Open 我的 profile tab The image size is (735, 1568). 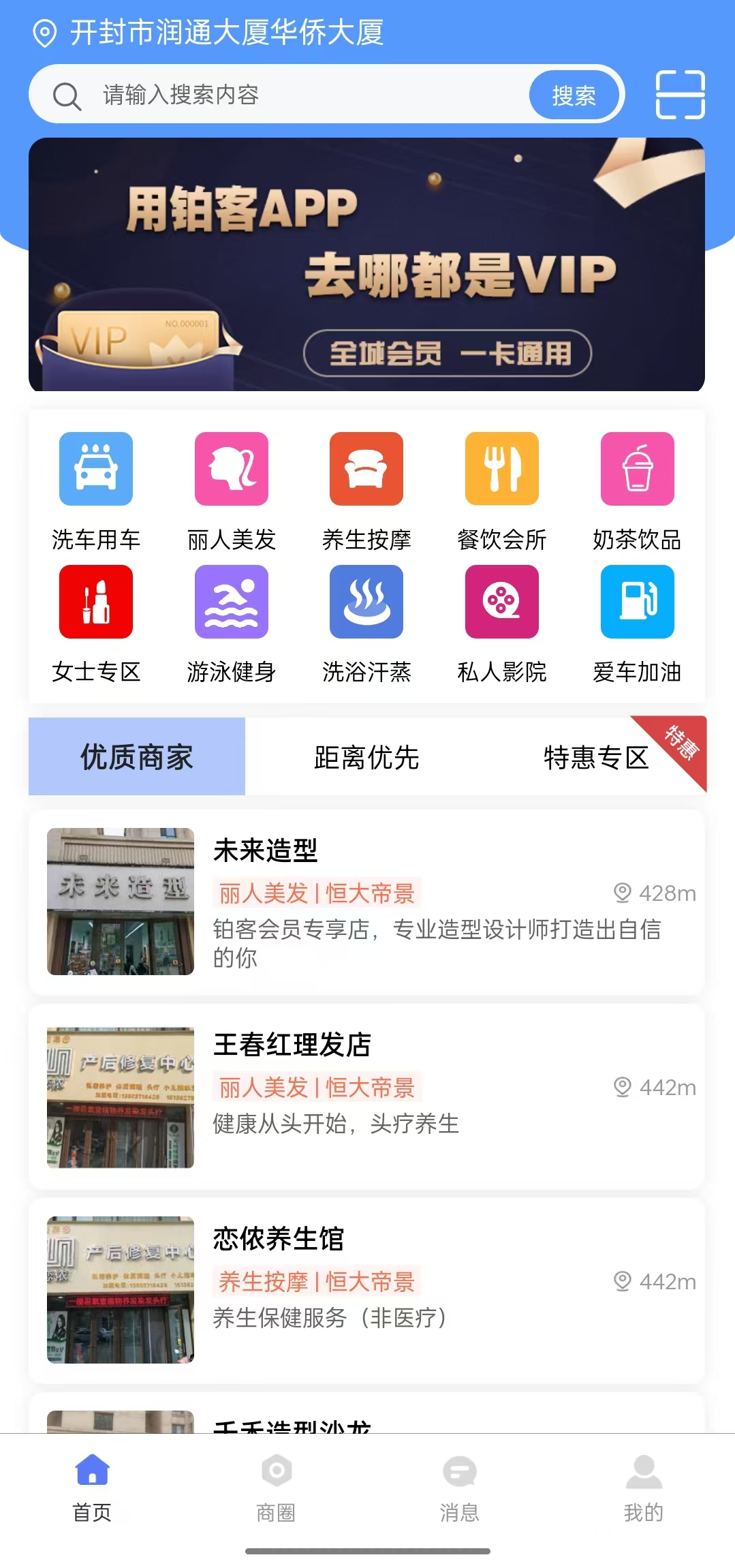pyautogui.click(x=643, y=1488)
